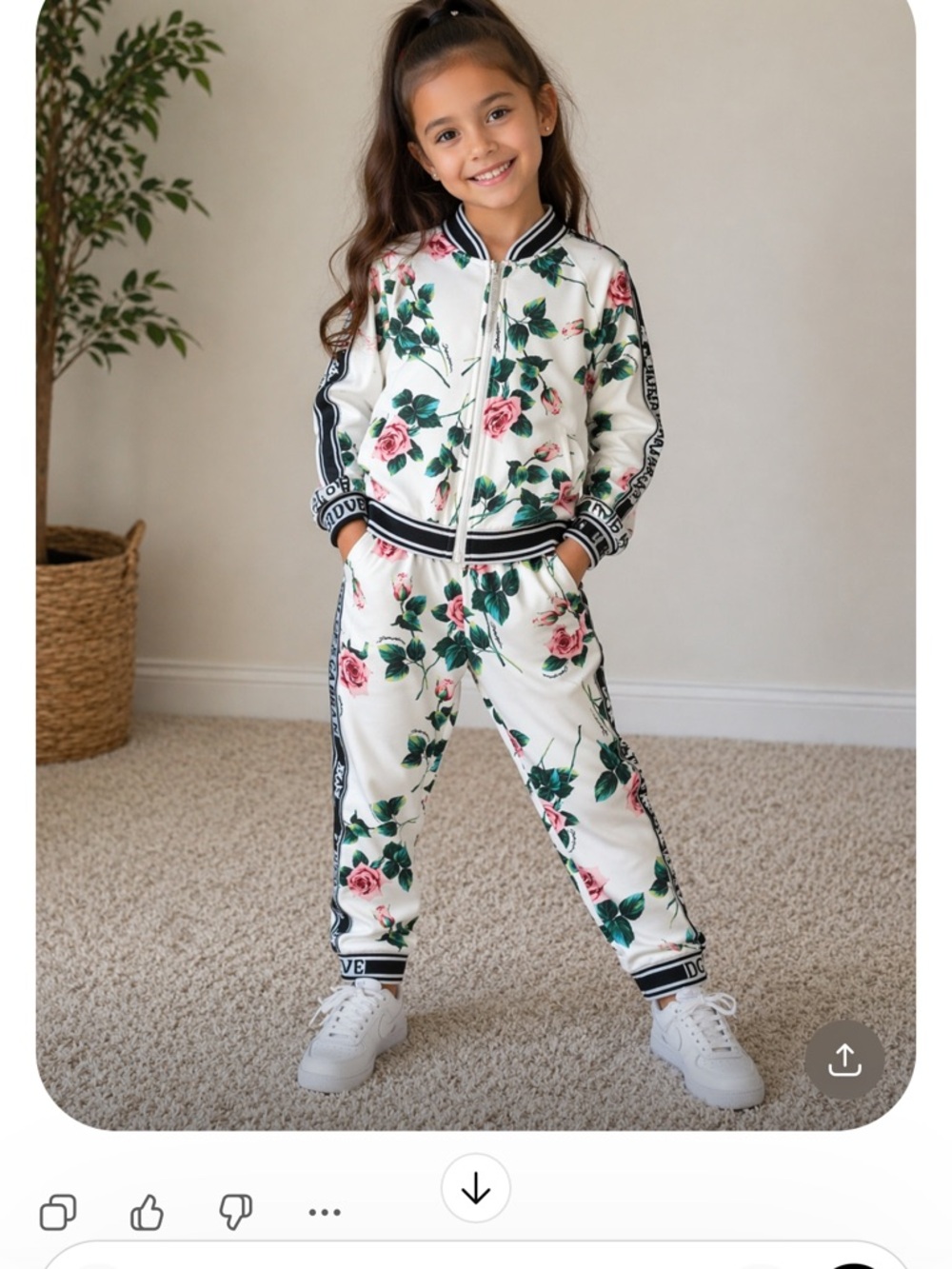
Task: Open the more options menu
Action: (x=325, y=1212)
